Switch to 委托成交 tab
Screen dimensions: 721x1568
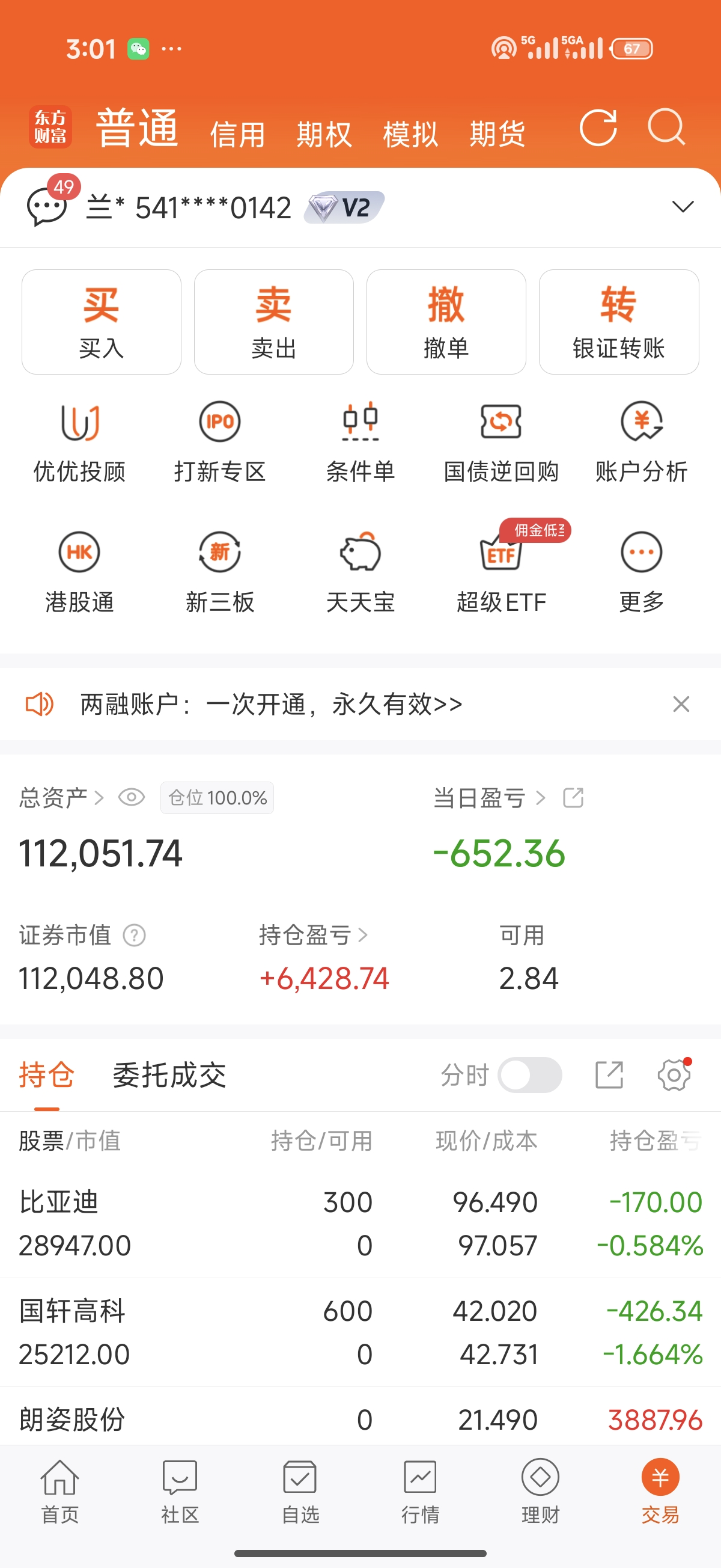169,1075
